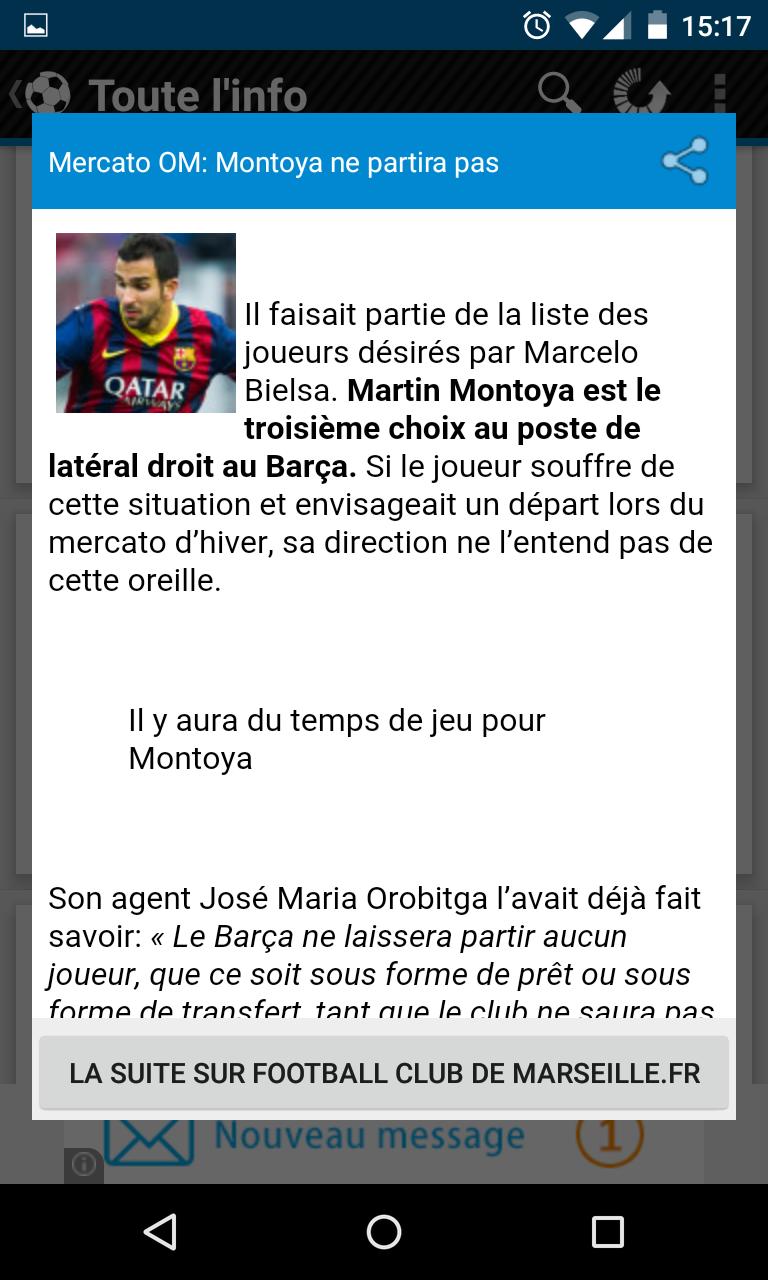The image size is (768, 1280).
Task: Open the overflow menu with three dots
Action: [722, 93]
